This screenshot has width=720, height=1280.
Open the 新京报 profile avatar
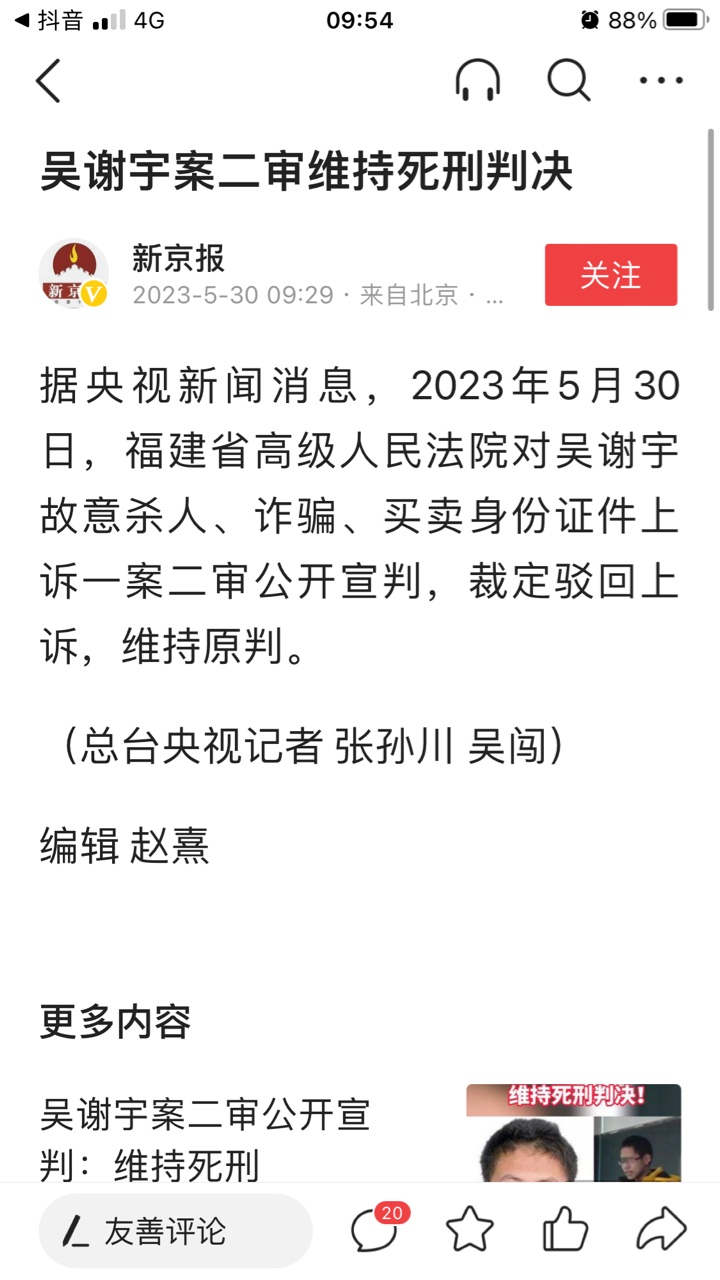(x=74, y=274)
